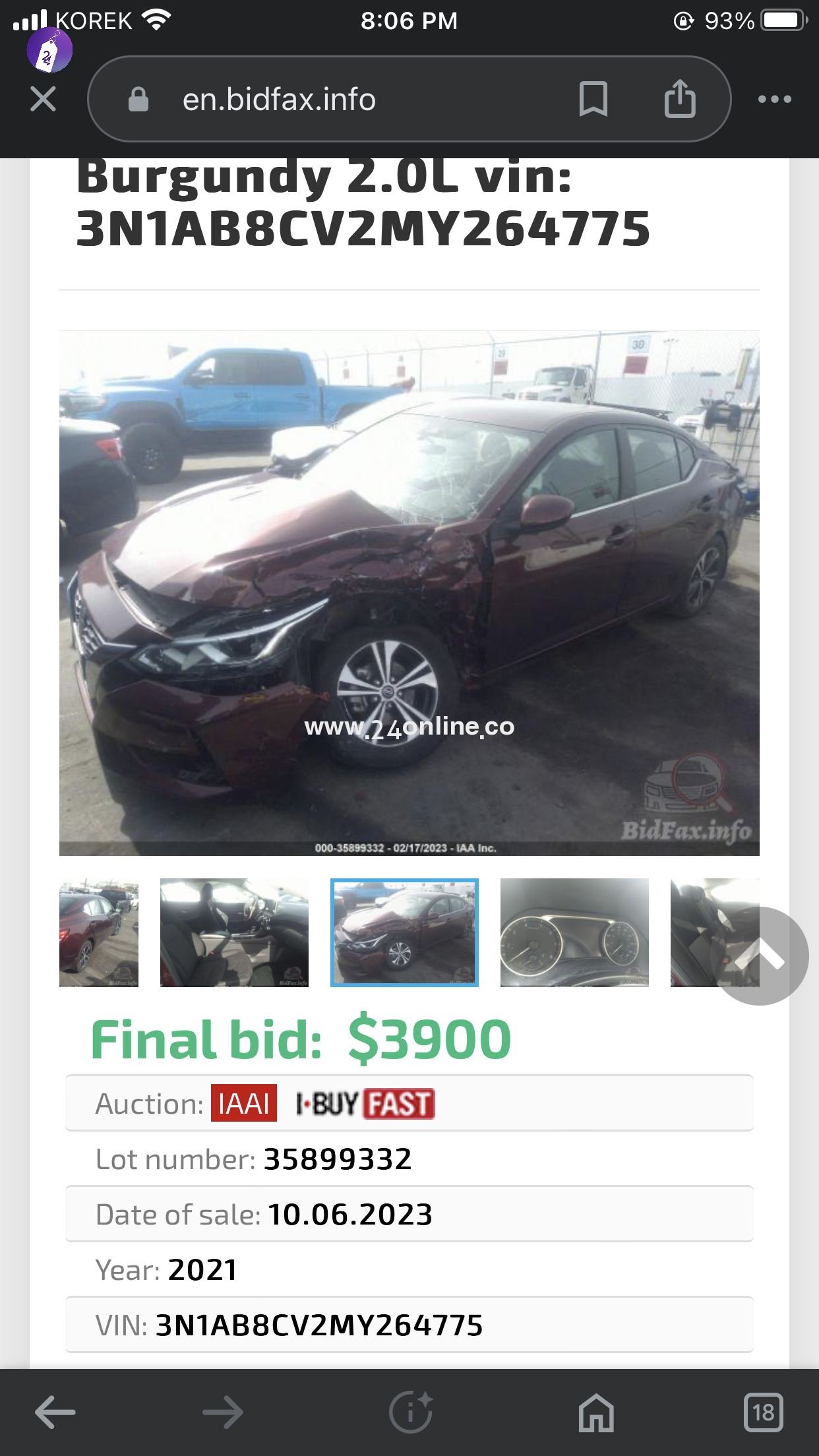Select the front seats interior thumbnail
819x1456 pixels.
[234, 932]
